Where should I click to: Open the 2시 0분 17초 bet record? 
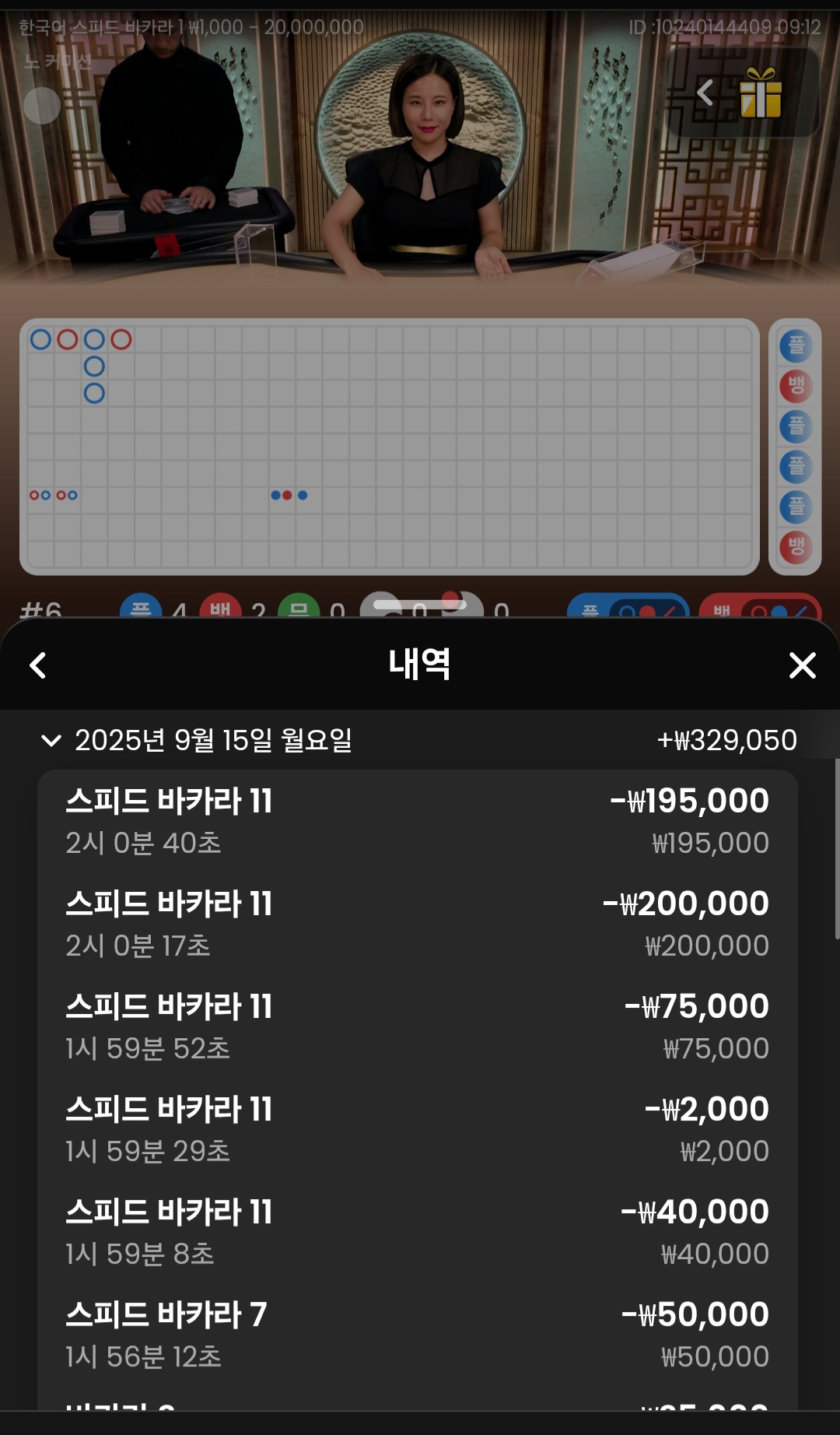coord(417,924)
